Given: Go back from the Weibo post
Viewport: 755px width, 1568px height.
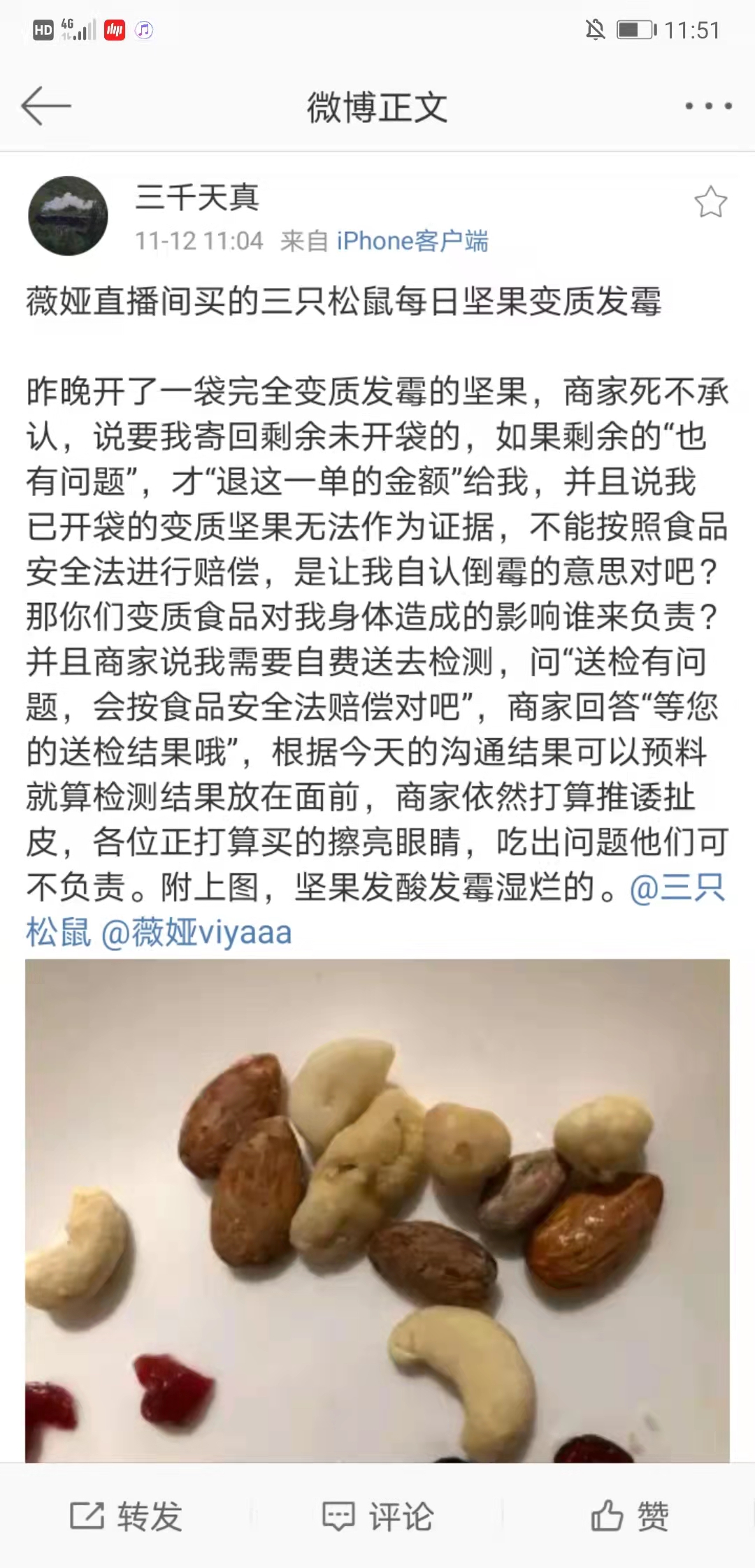Looking at the screenshot, I should pyautogui.click(x=46, y=106).
